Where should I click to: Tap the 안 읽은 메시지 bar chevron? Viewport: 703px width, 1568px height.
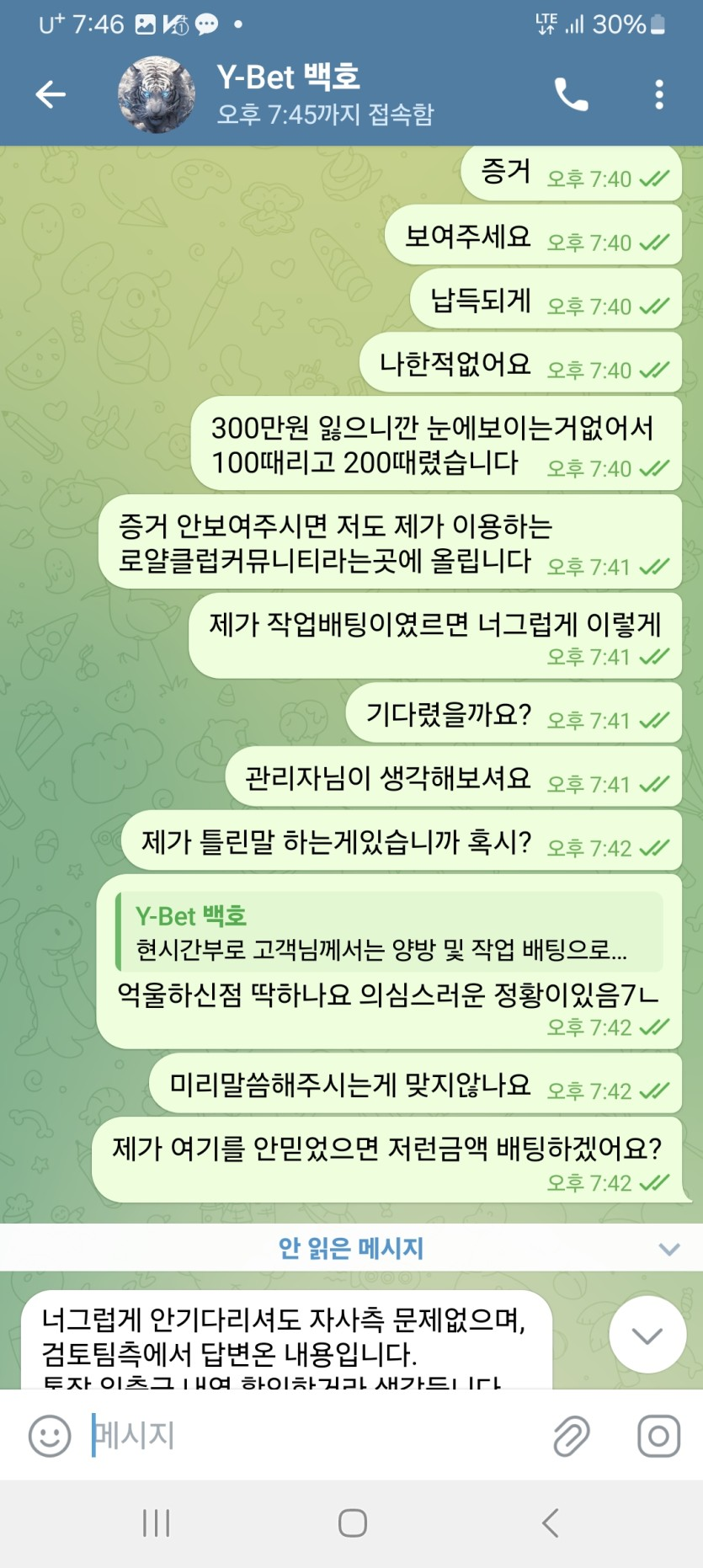pos(668,1248)
